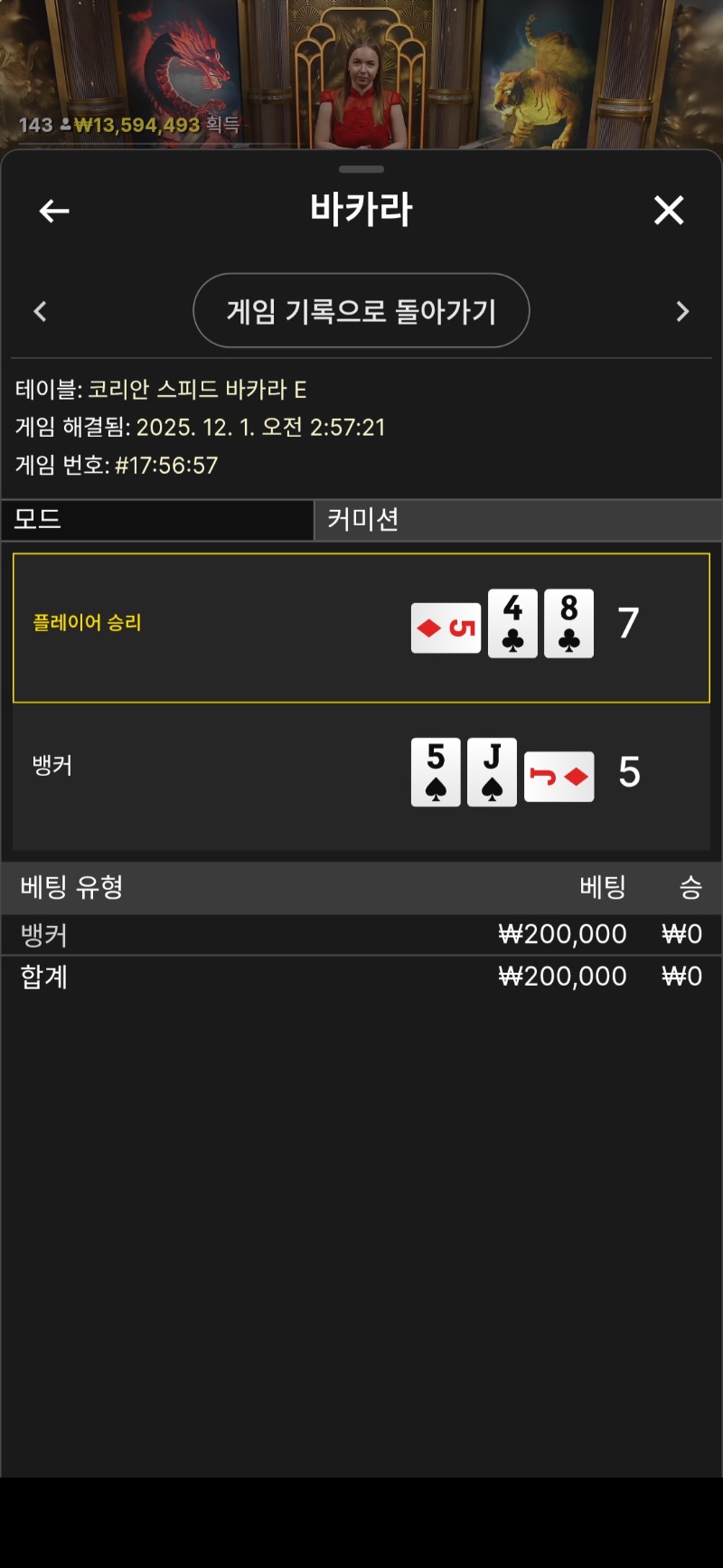Show the next game record
The height and width of the screenshot is (1568, 723).
click(x=682, y=312)
